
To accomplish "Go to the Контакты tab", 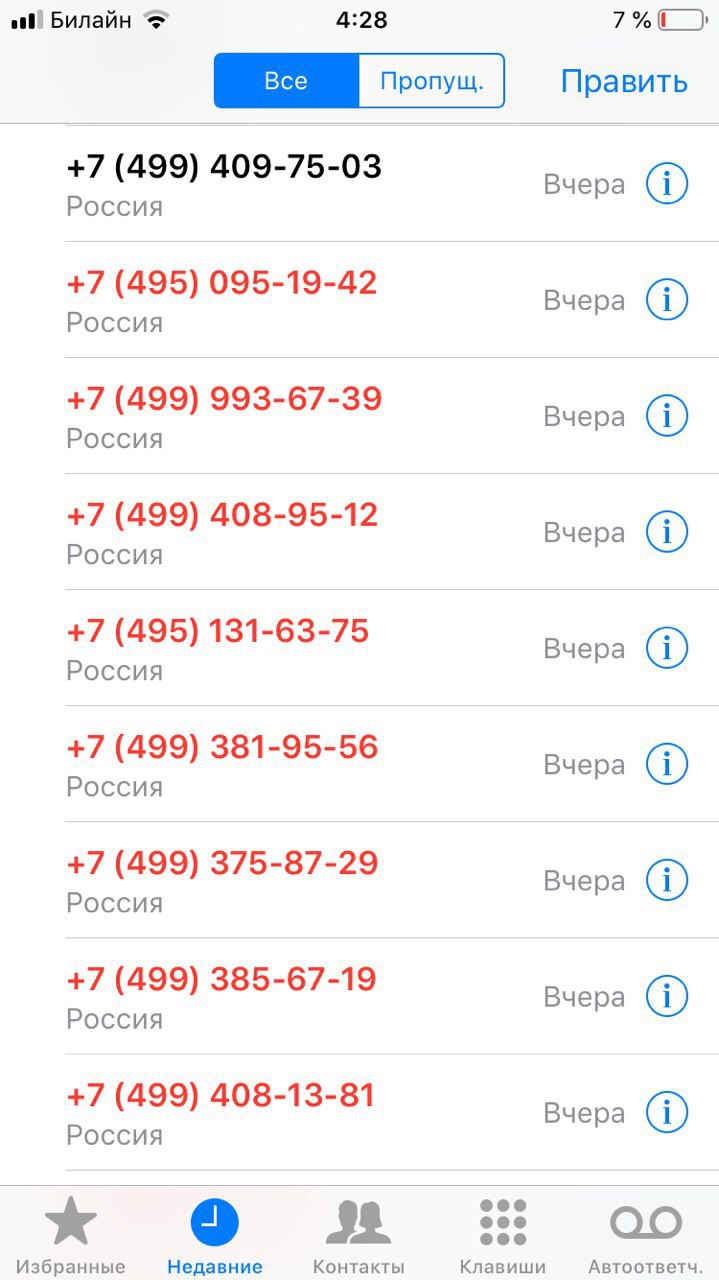I will coord(358,1236).
